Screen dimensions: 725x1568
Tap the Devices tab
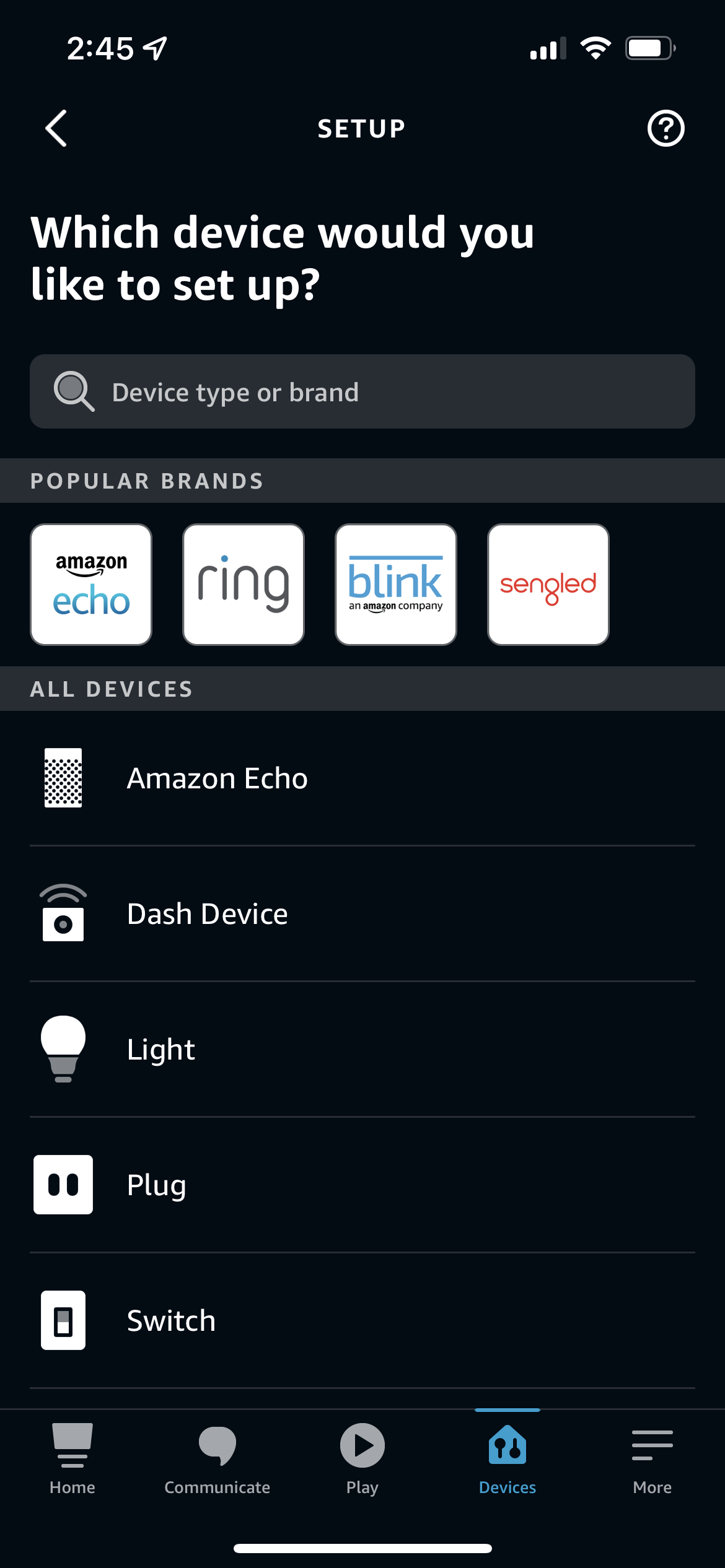pyautogui.click(x=507, y=1458)
